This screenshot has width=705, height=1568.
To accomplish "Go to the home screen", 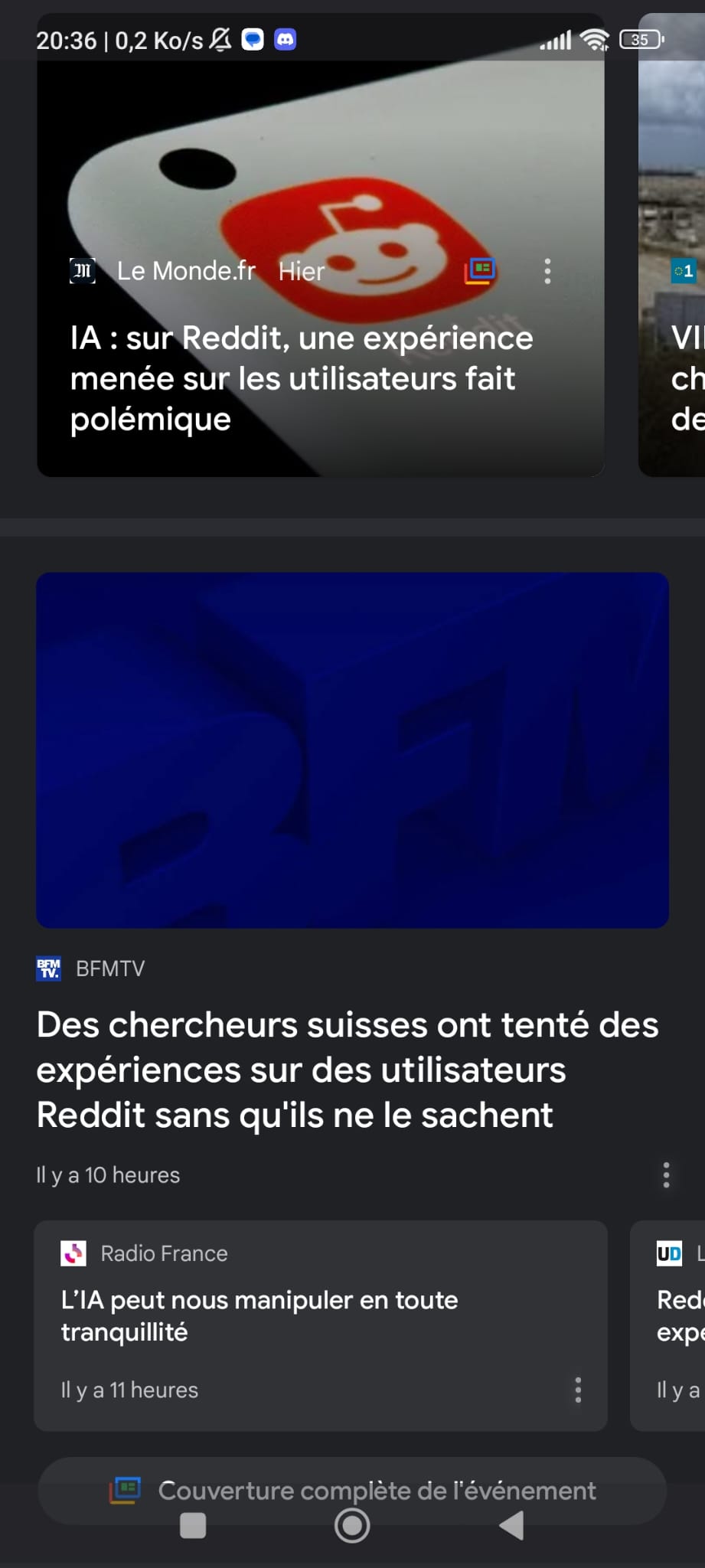I will (x=352, y=1526).
